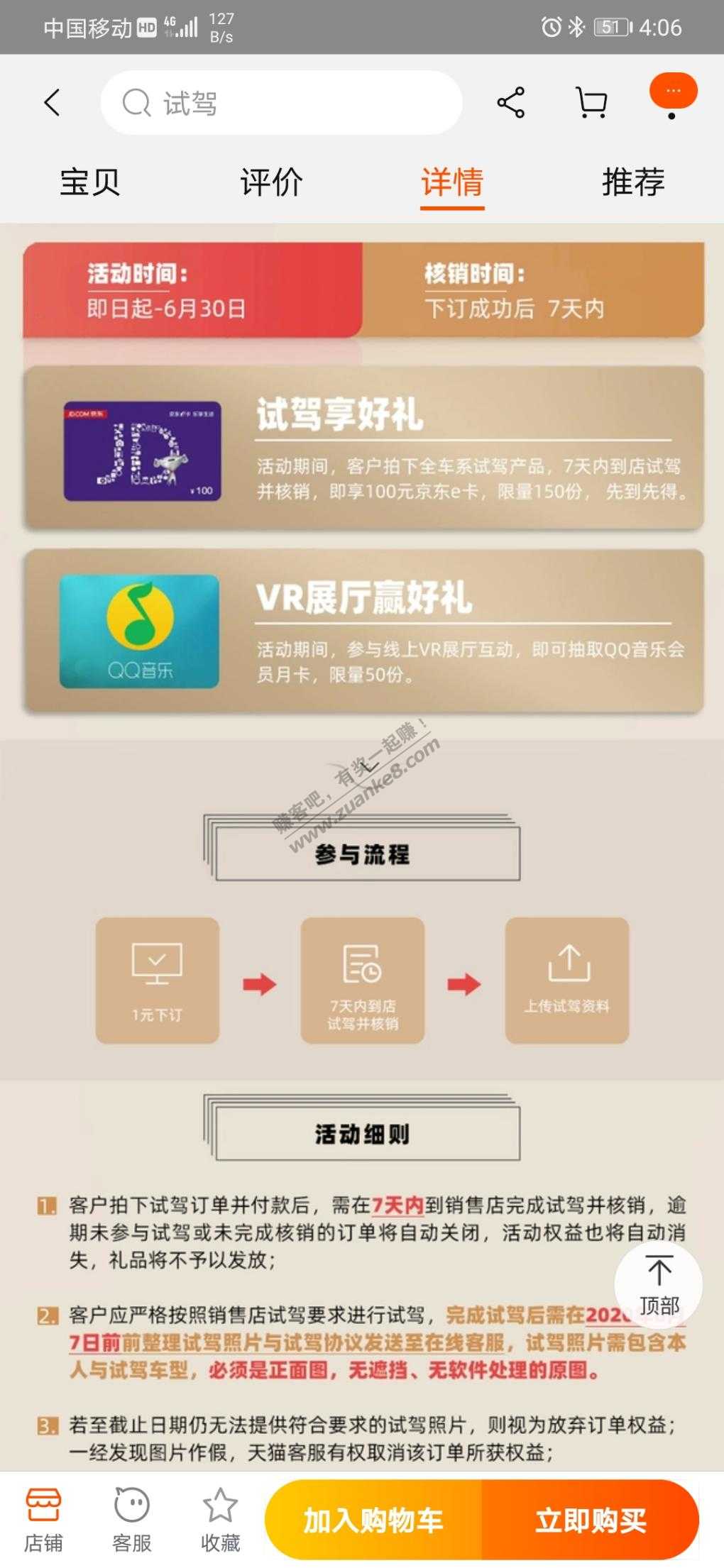
Task: Open the shopping cart icon
Action: [x=591, y=103]
